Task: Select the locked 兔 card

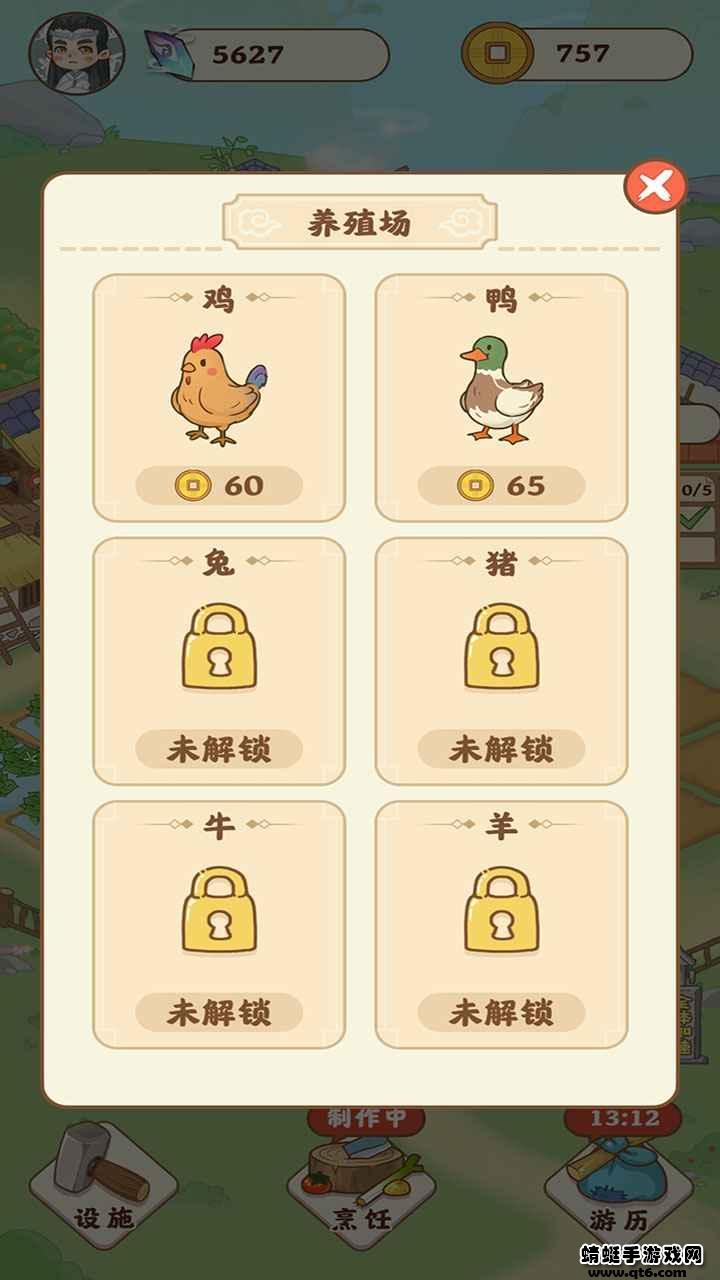Action: [219, 661]
